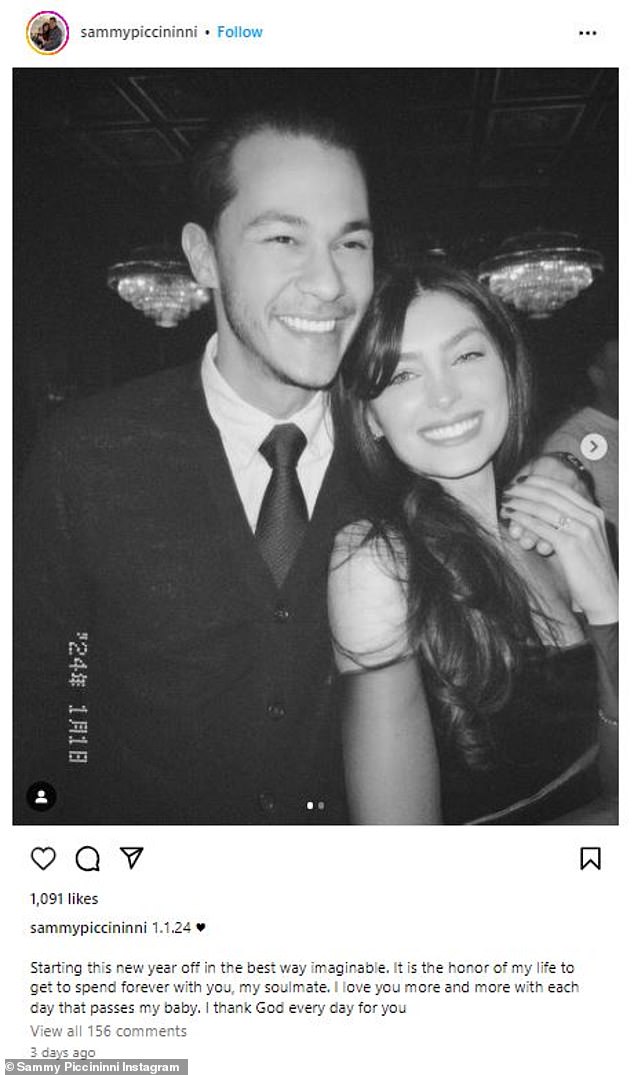Like this post with the heart icon
The height and width of the screenshot is (1075, 634).
43,858
